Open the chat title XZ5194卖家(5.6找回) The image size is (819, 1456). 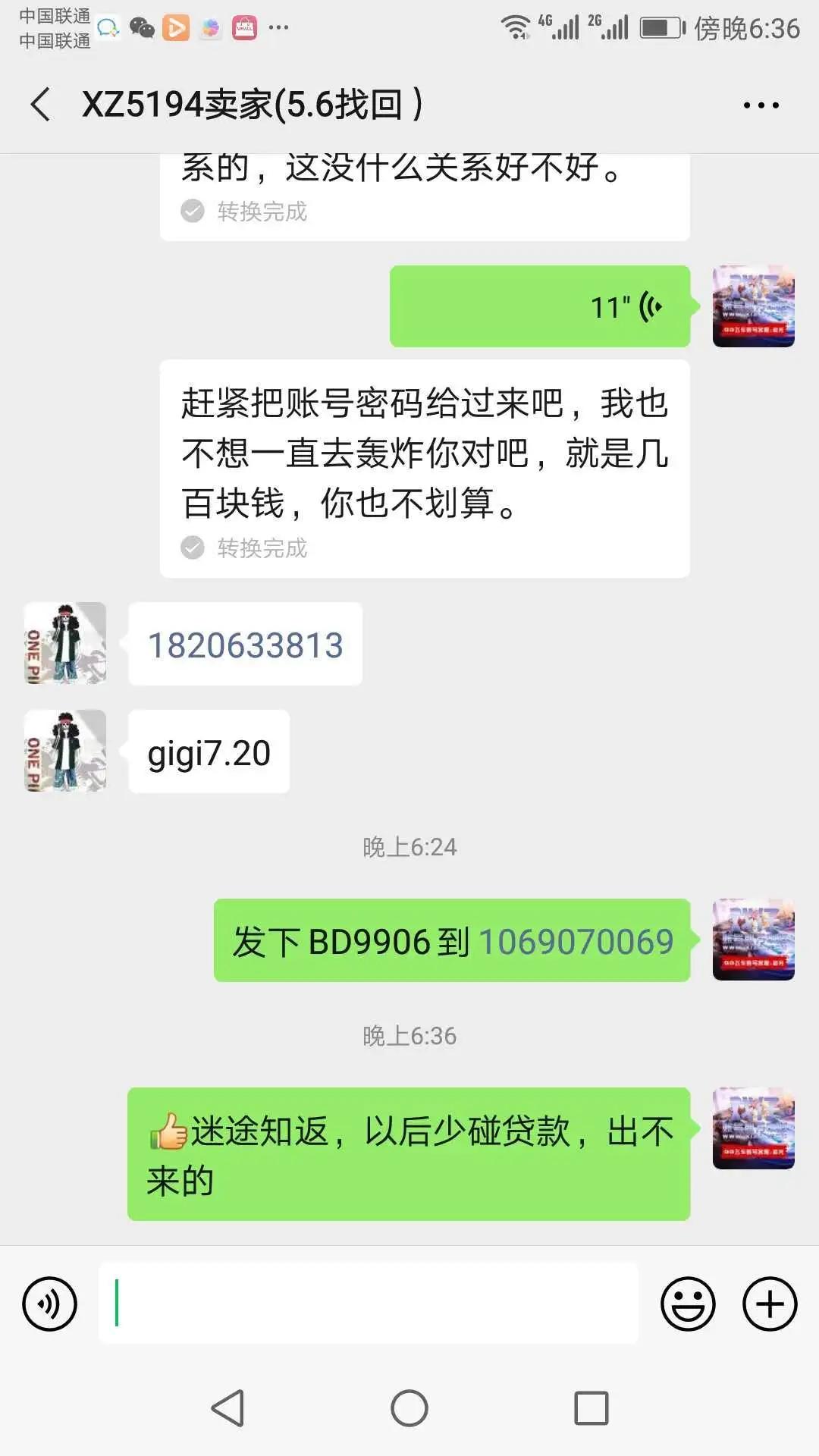point(250,104)
